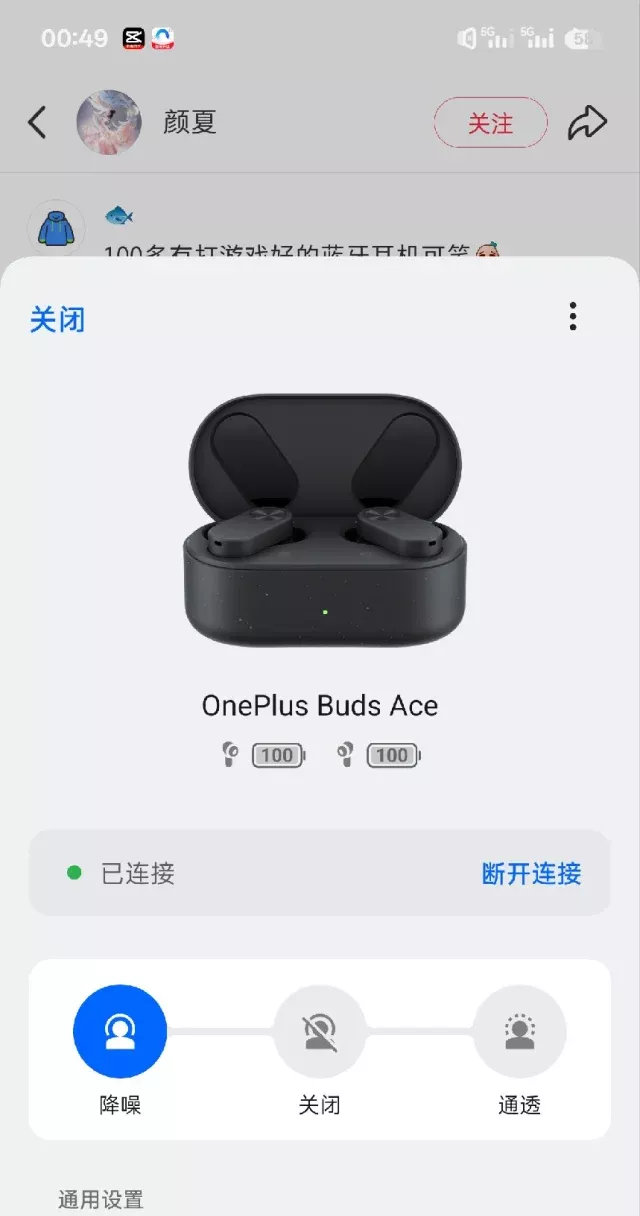The image size is (640, 1216).
Task: Go back with the top-left arrow
Action: (x=37, y=123)
